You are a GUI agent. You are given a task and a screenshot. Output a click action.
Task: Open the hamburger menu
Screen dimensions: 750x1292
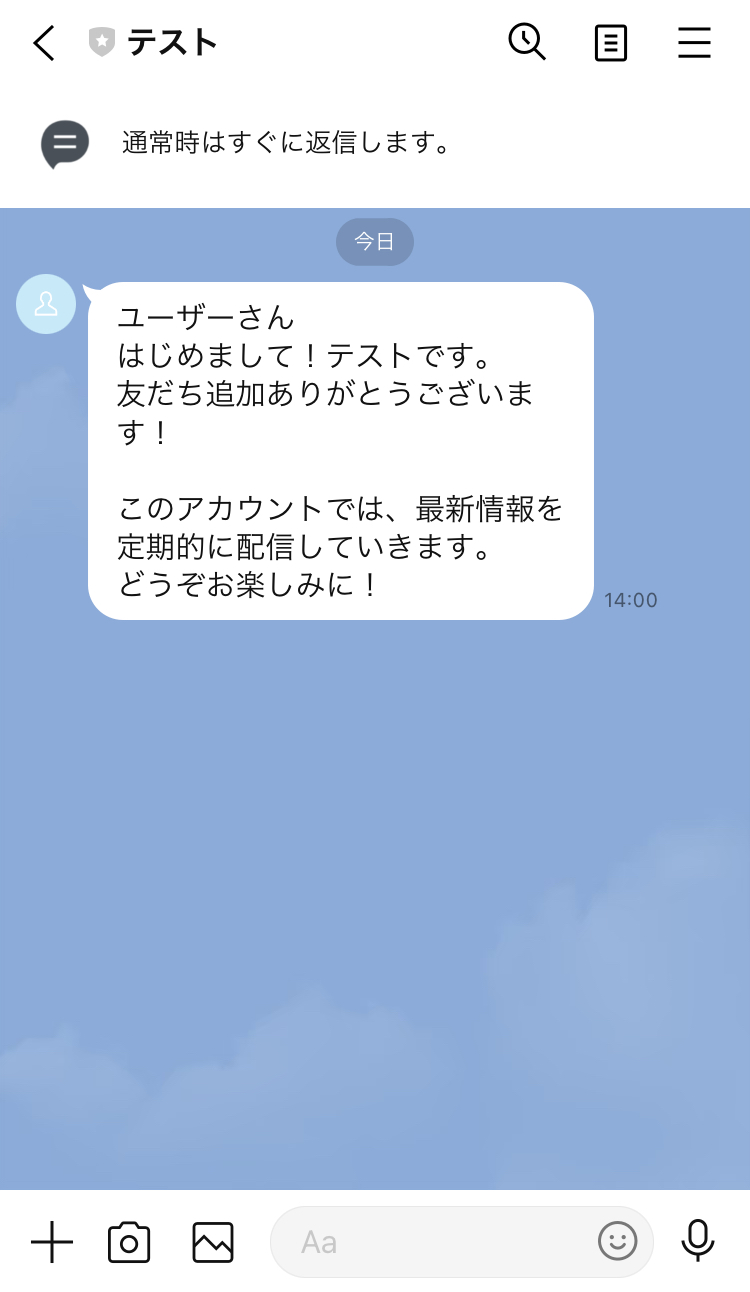click(x=694, y=43)
